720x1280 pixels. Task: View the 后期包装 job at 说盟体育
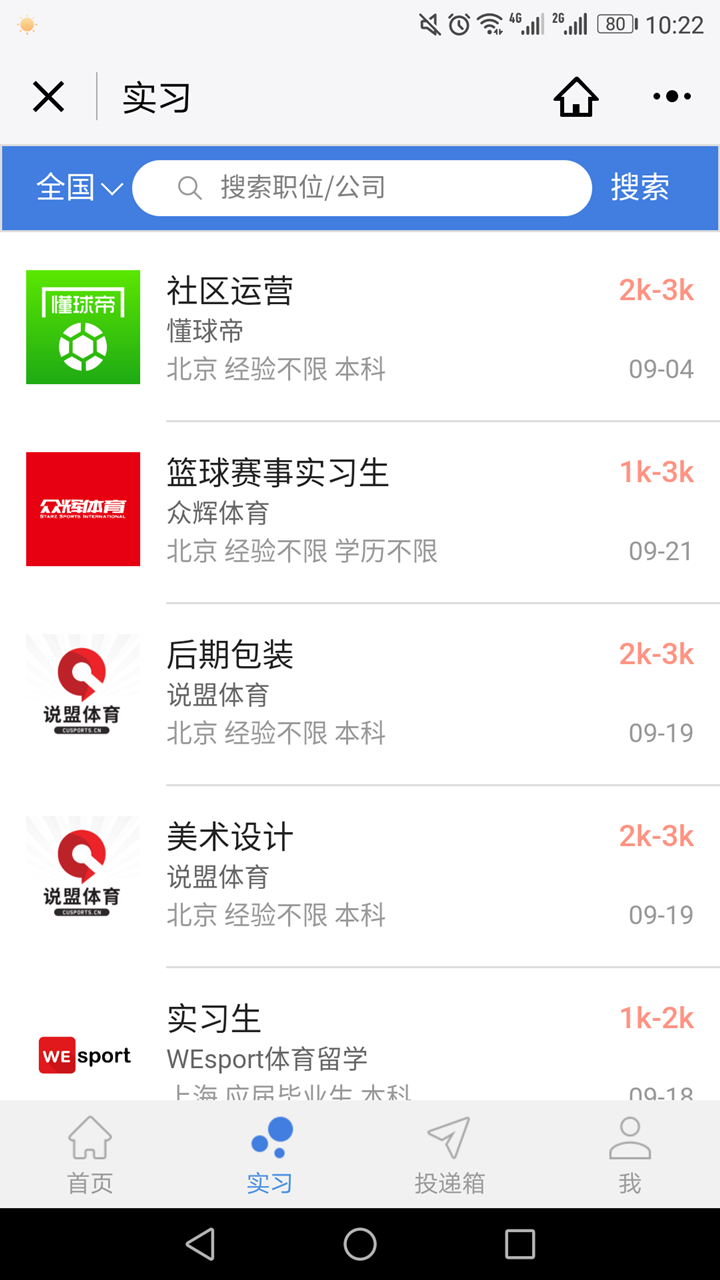click(360, 693)
